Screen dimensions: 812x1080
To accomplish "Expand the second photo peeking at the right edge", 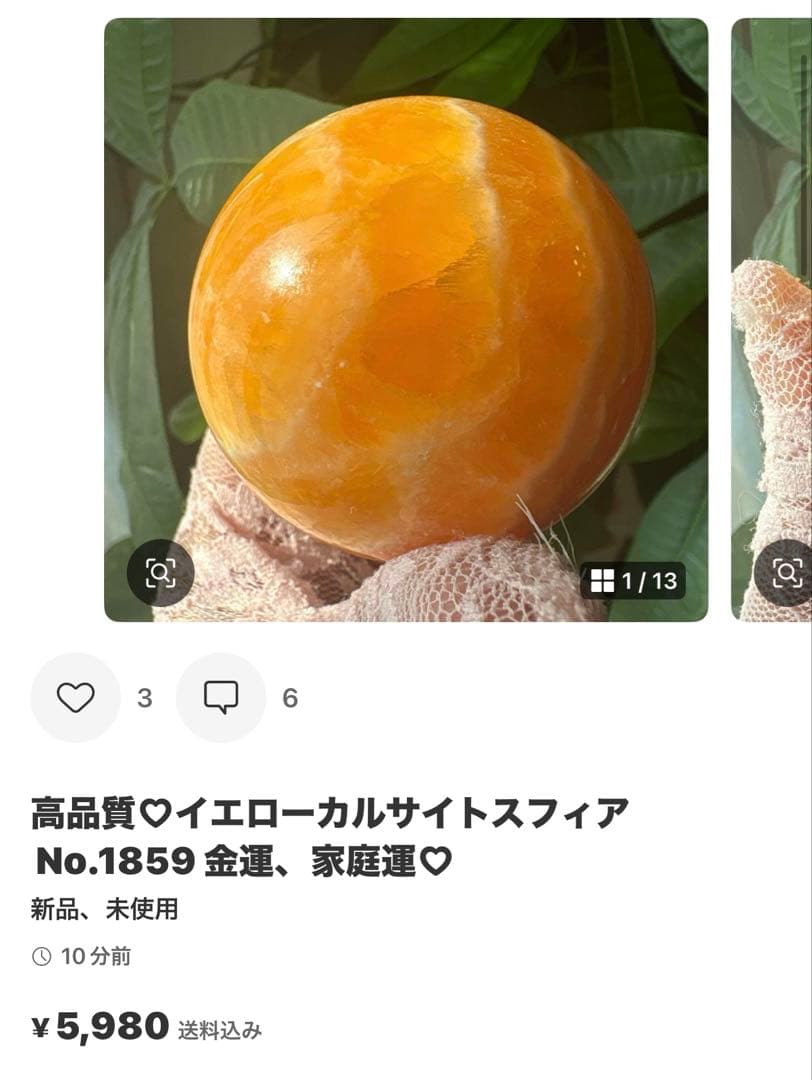I will (775, 320).
